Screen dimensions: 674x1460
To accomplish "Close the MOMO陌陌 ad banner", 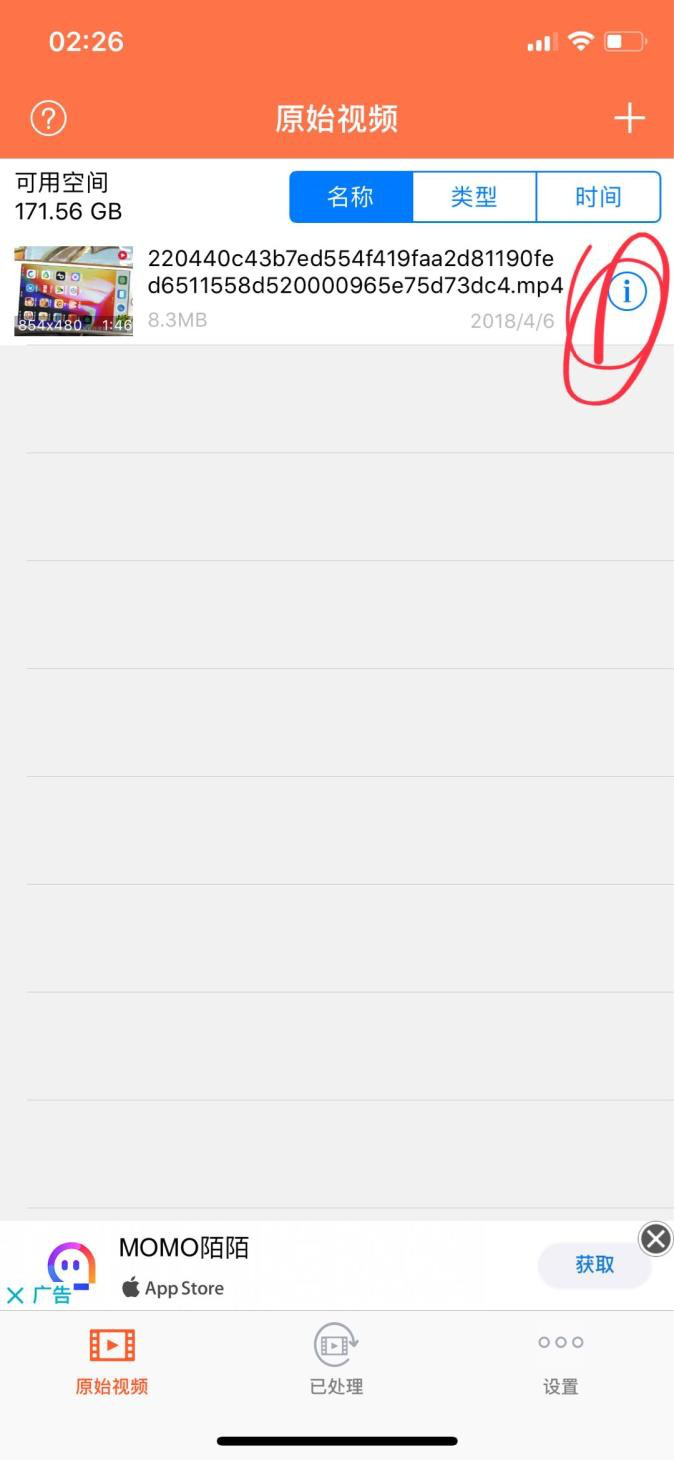I will [x=656, y=1239].
